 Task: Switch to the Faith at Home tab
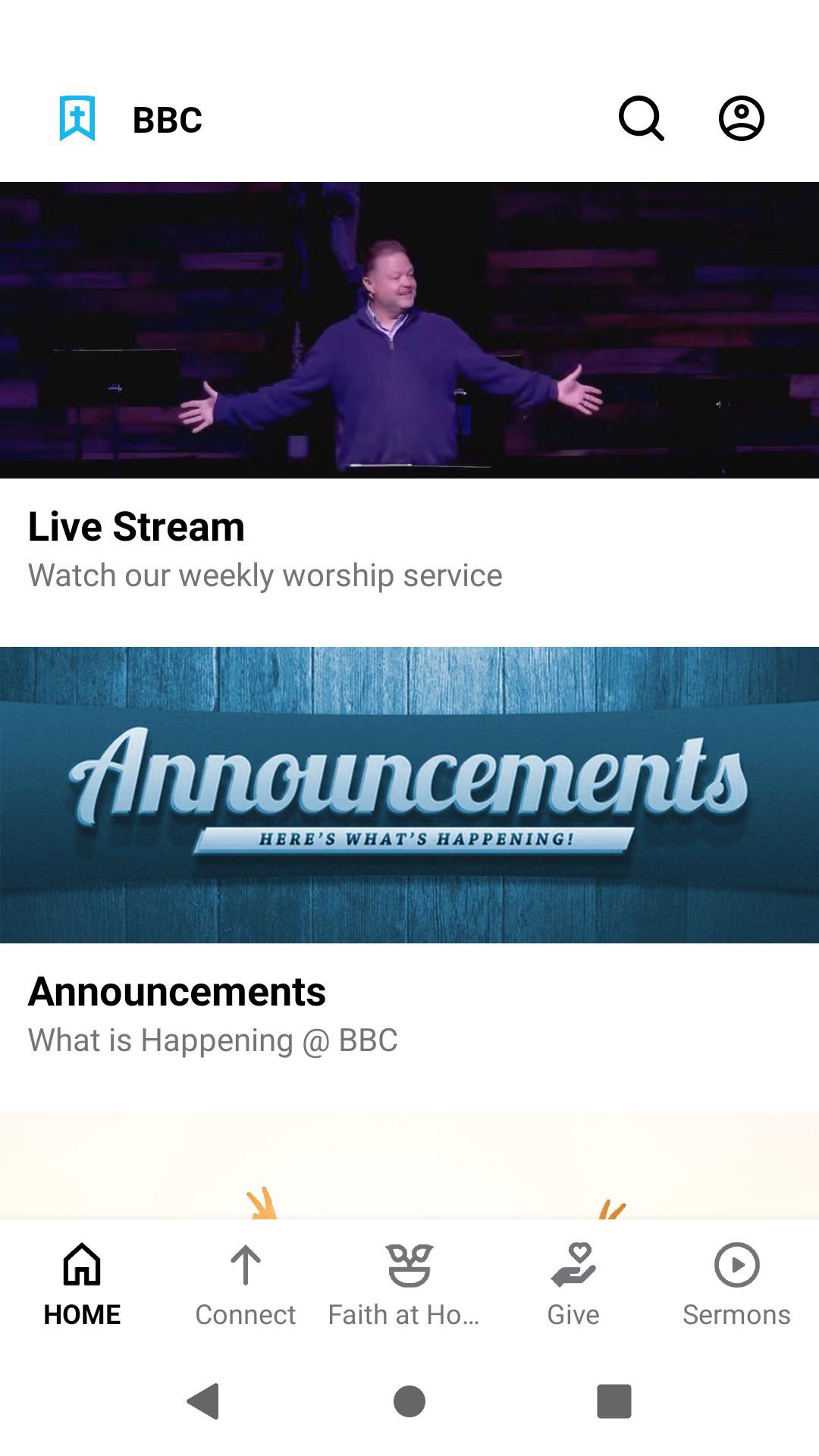(x=409, y=1285)
